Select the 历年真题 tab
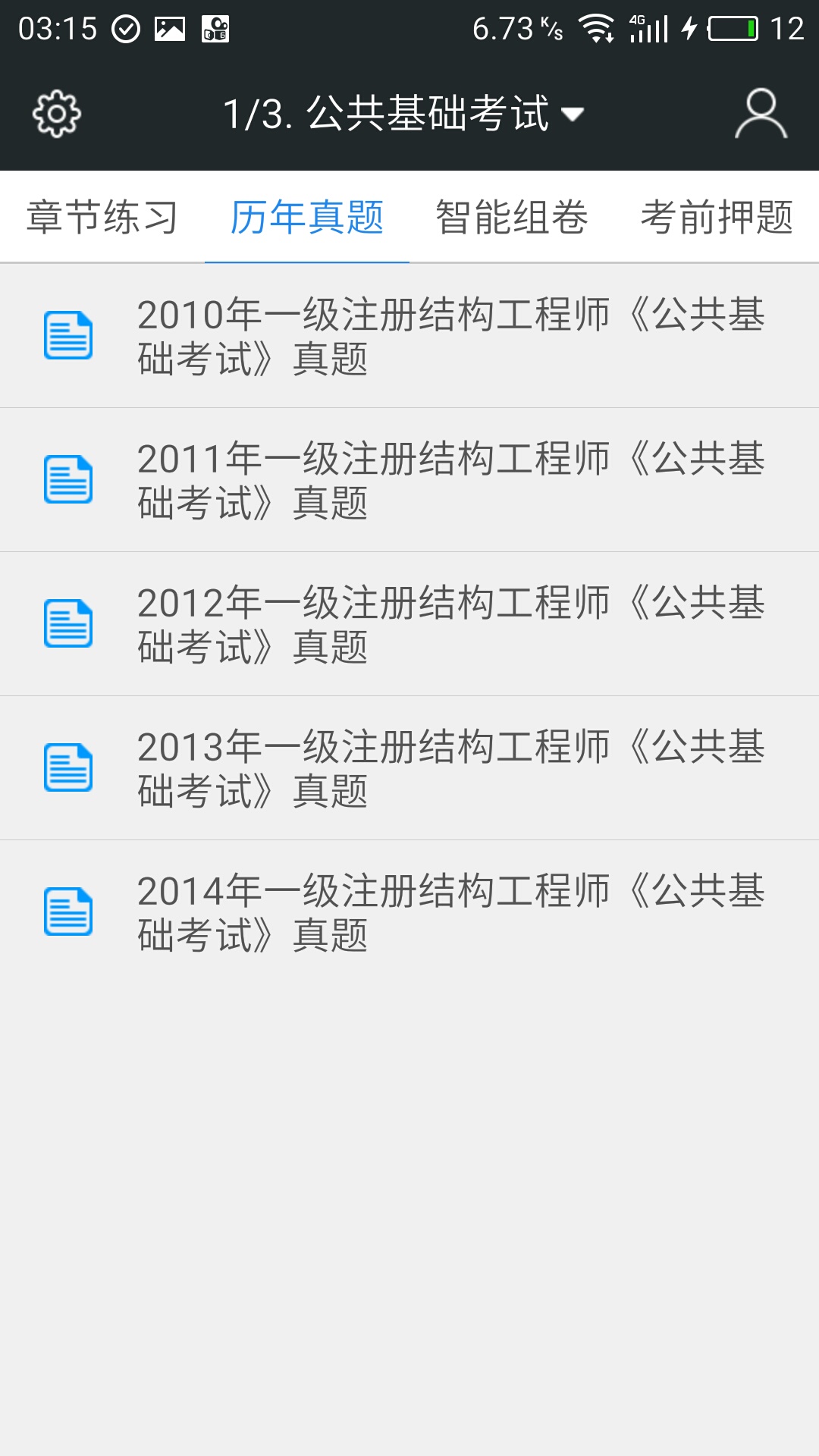 pos(307,218)
